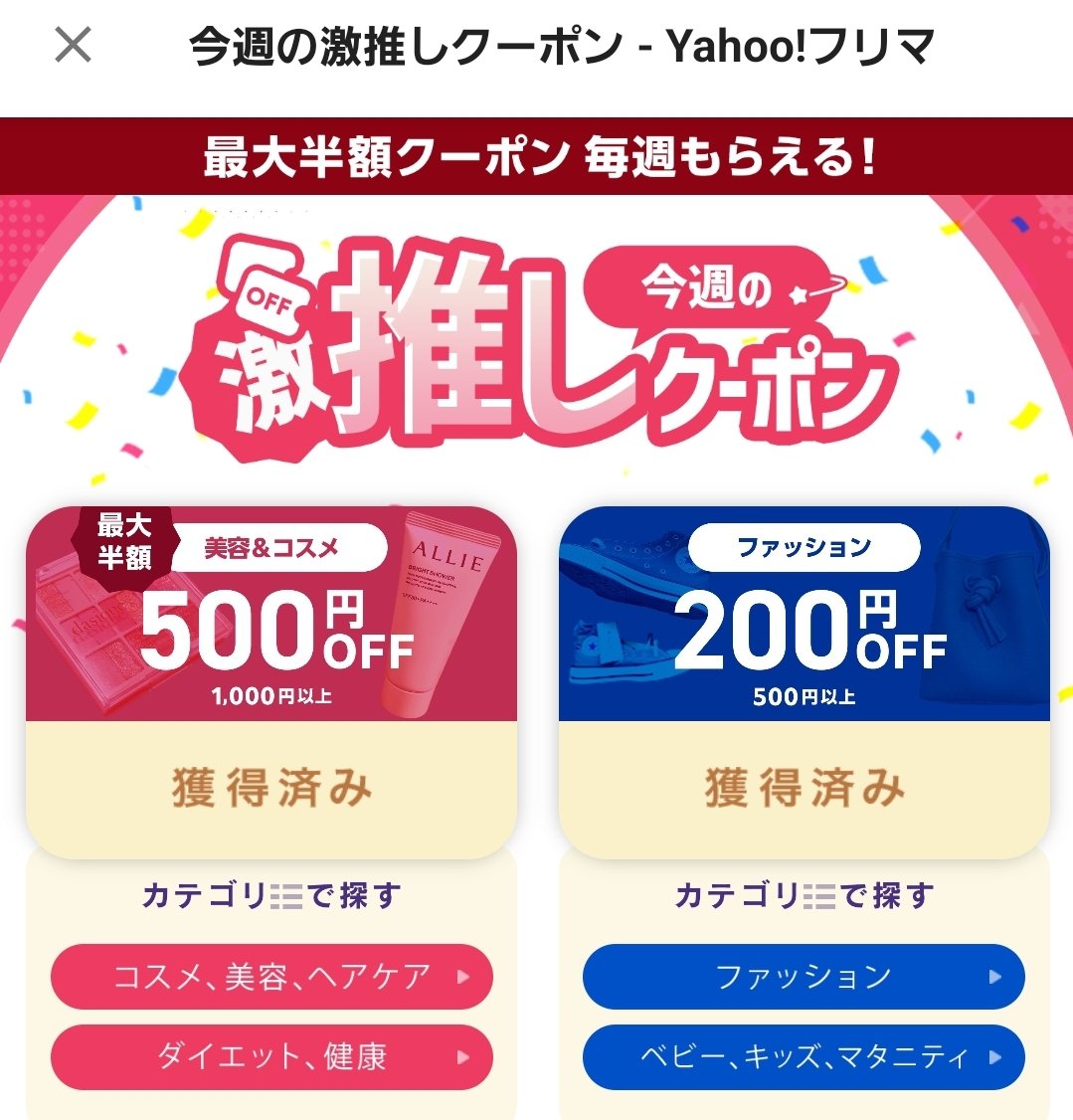
Task: Click 獲得済み on the 200円OFF coupon
Action: [x=804, y=785]
